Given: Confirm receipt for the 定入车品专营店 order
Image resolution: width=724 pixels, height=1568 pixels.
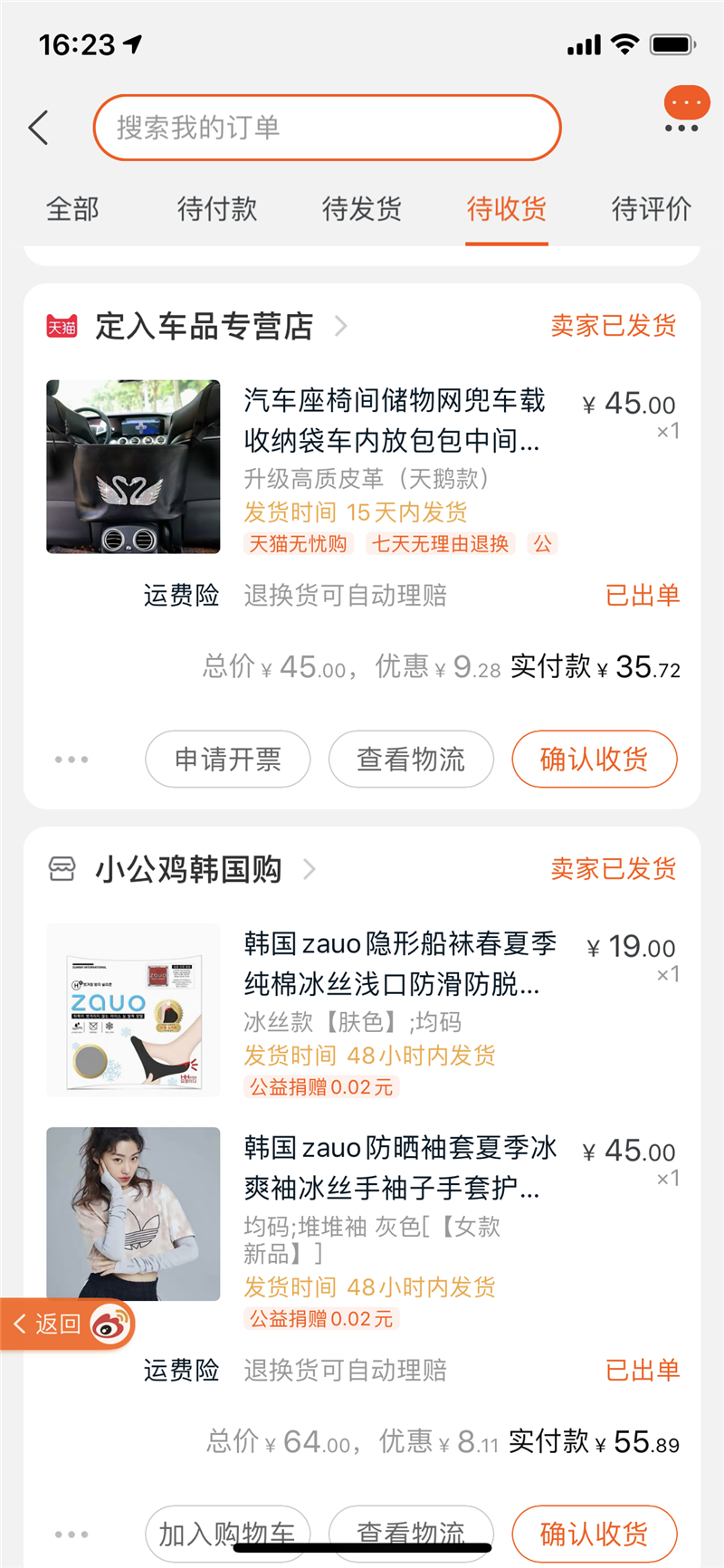Looking at the screenshot, I should tap(594, 759).
